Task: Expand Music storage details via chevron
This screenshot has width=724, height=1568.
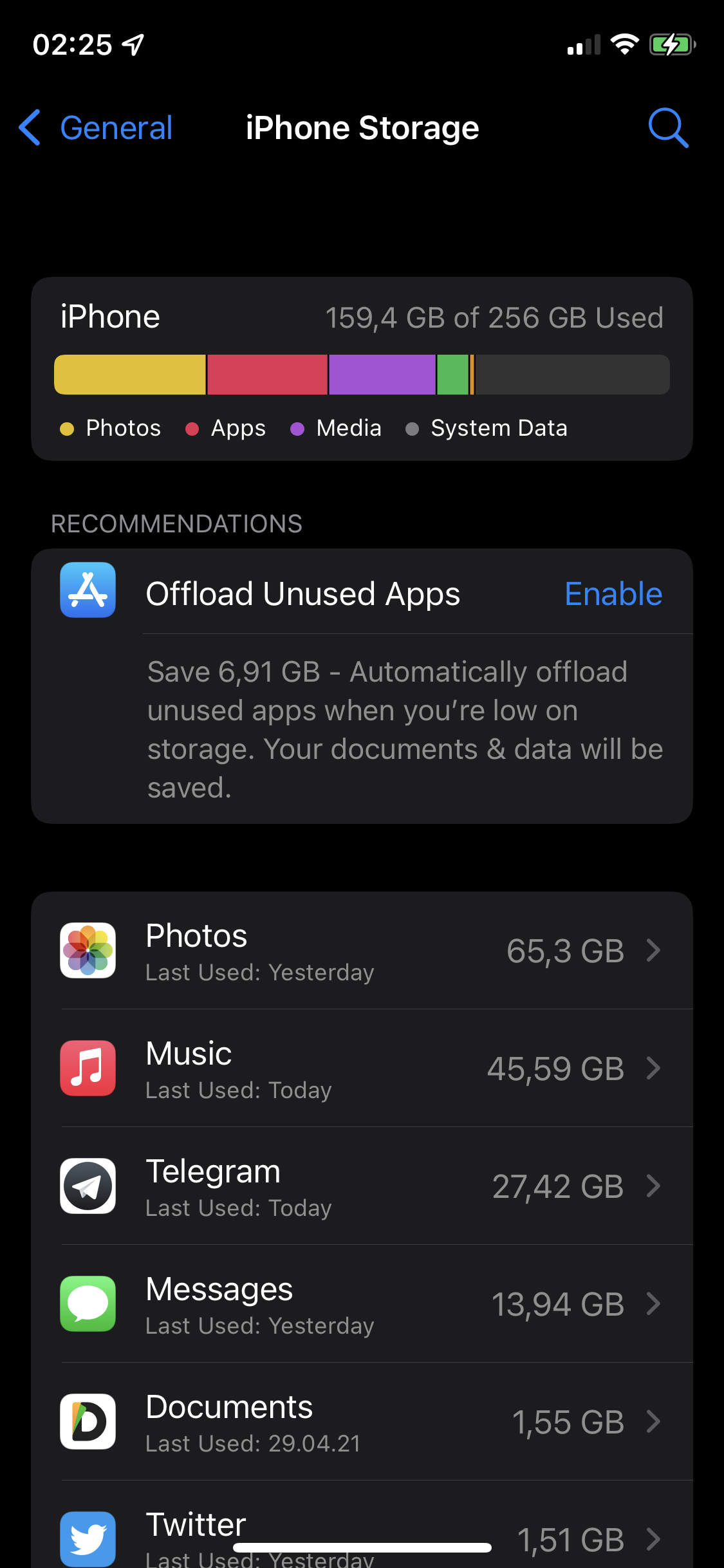Action: pos(654,1069)
